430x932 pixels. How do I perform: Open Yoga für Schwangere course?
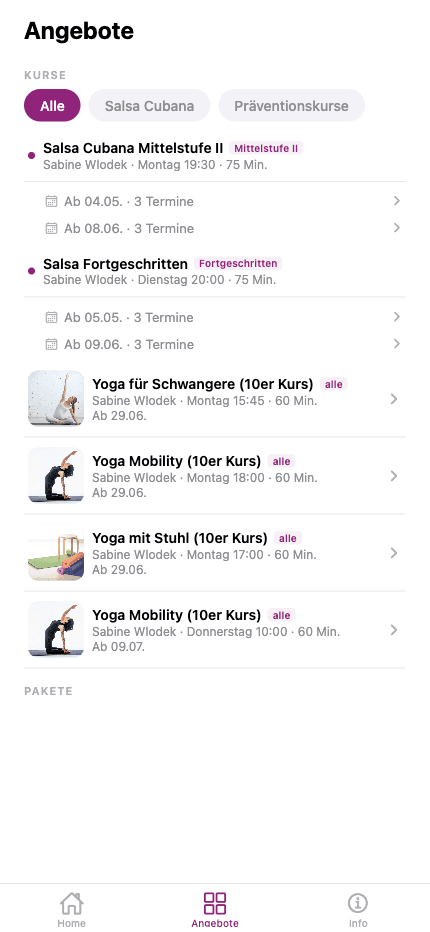point(215,399)
